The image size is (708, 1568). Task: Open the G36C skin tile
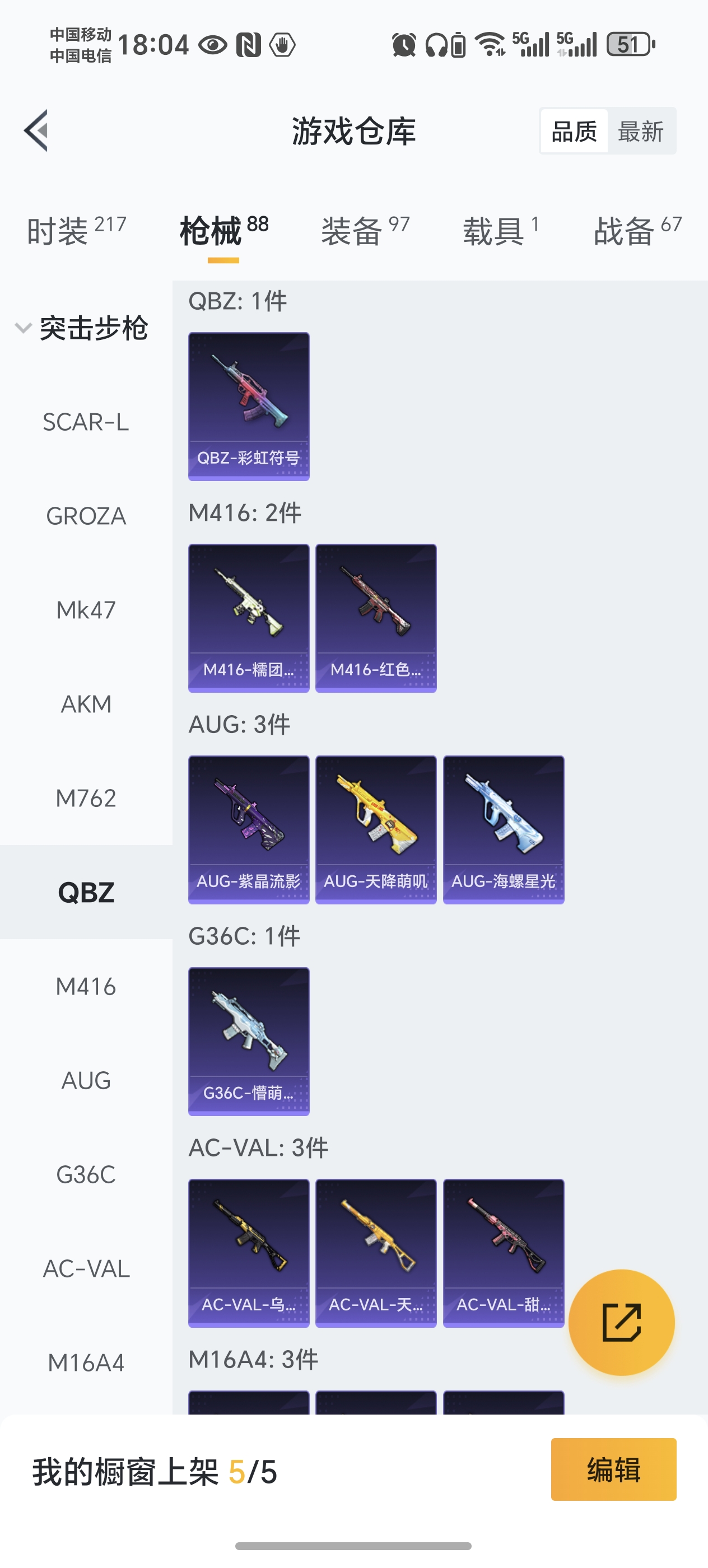[249, 1041]
